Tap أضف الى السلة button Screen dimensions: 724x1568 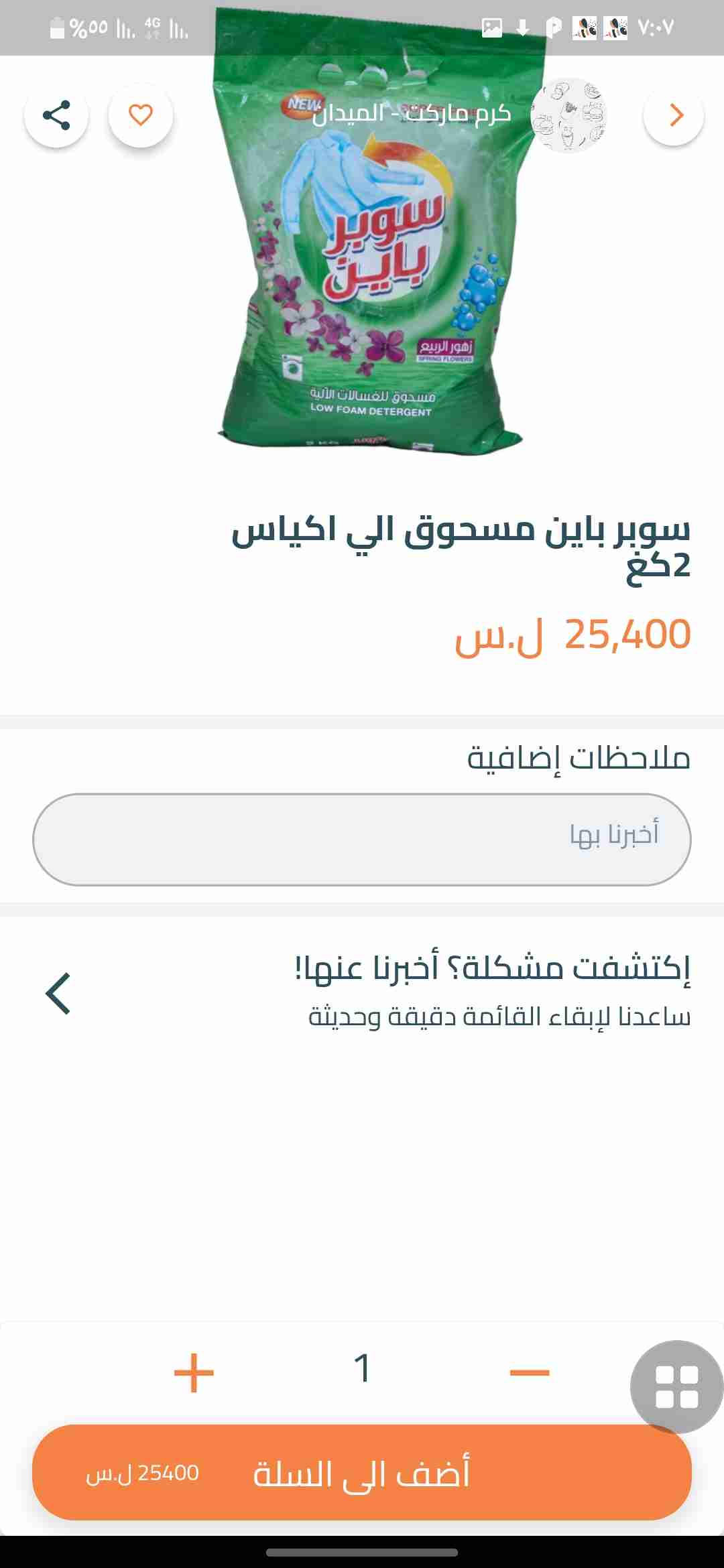click(x=362, y=1473)
